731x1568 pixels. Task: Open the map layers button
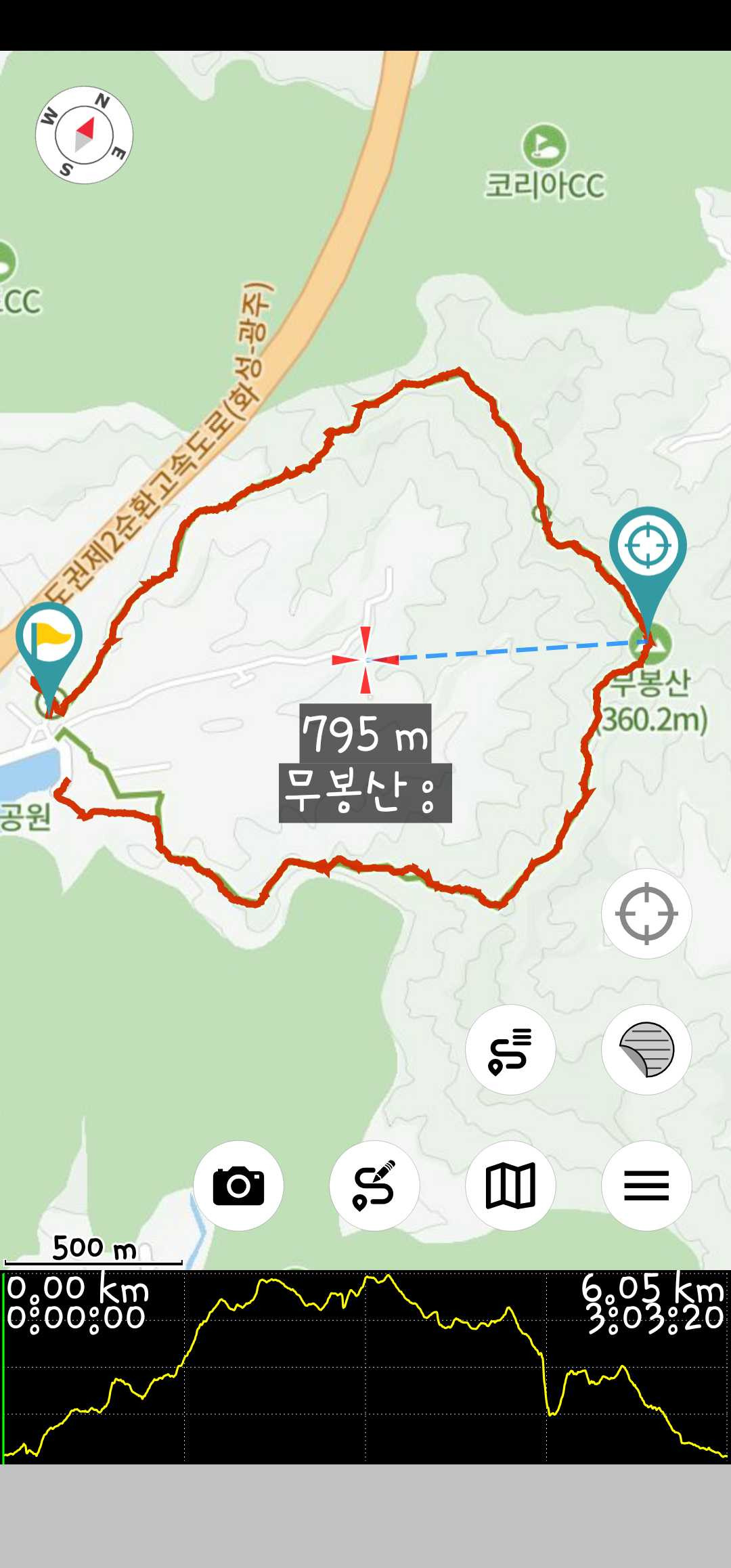click(646, 1049)
